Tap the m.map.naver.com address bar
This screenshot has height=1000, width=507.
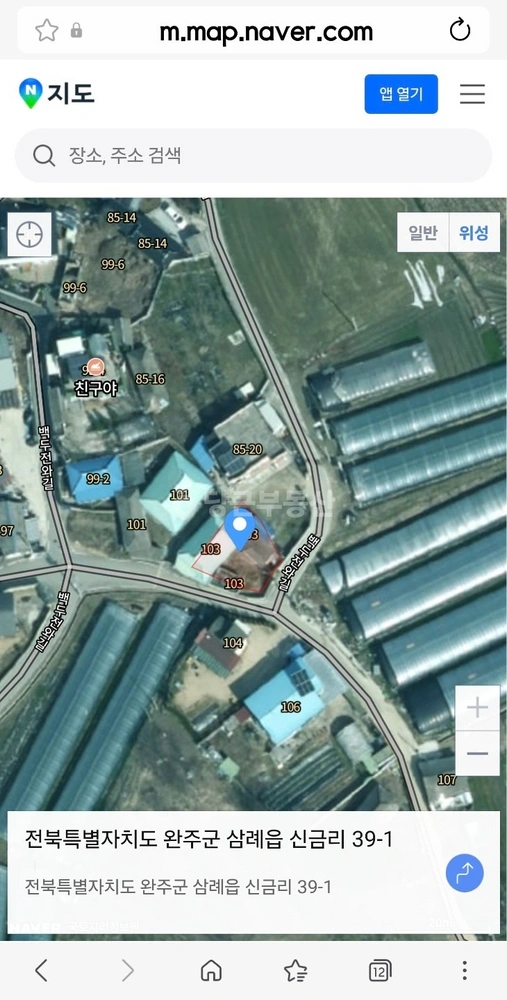tap(266, 31)
